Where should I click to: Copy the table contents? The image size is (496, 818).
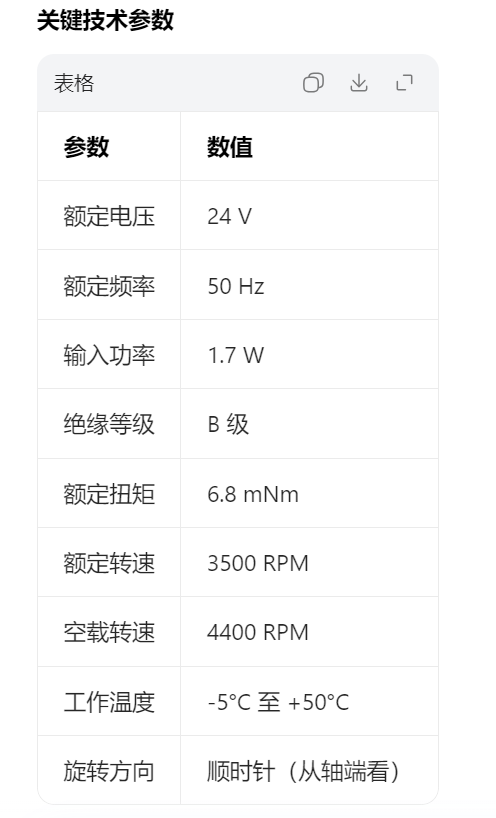click(313, 83)
